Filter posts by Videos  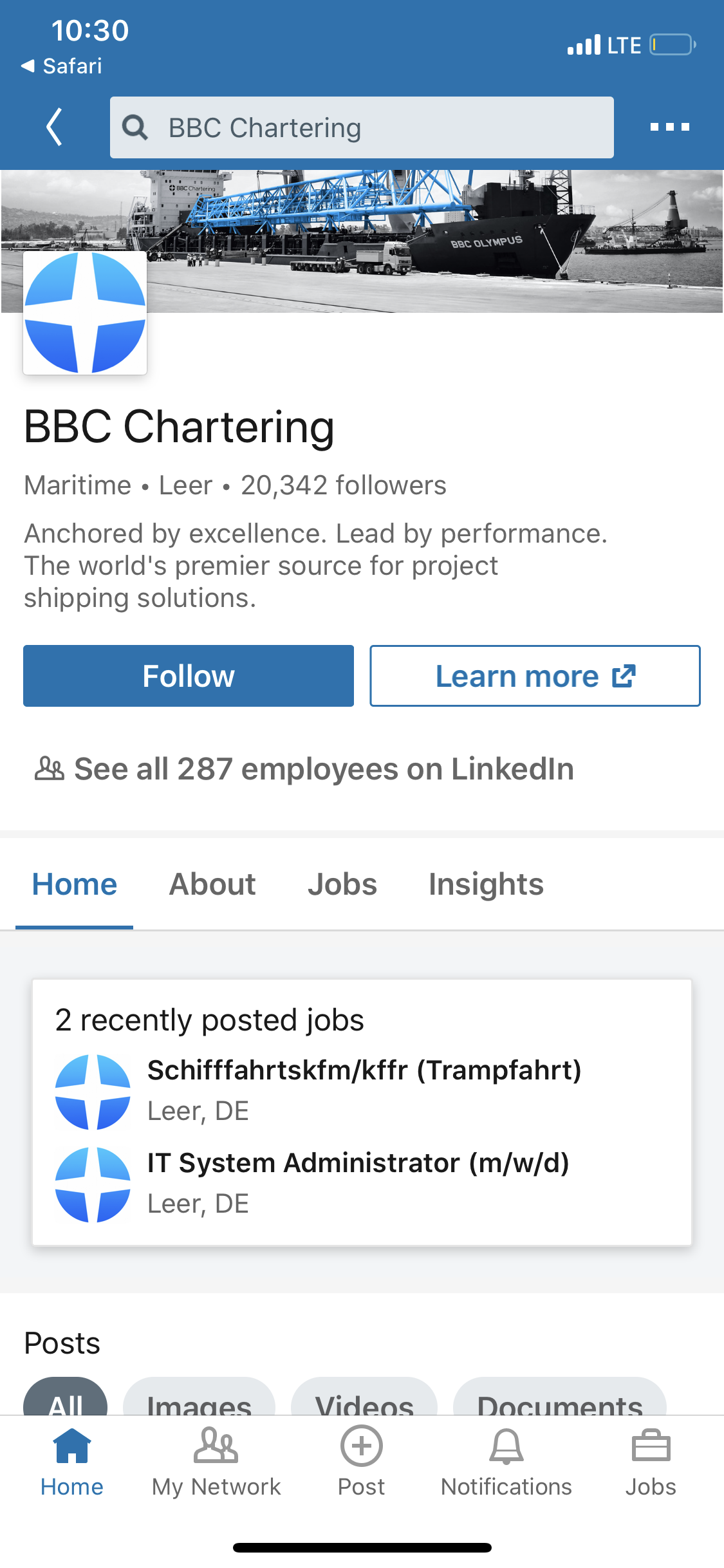[364, 1397]
